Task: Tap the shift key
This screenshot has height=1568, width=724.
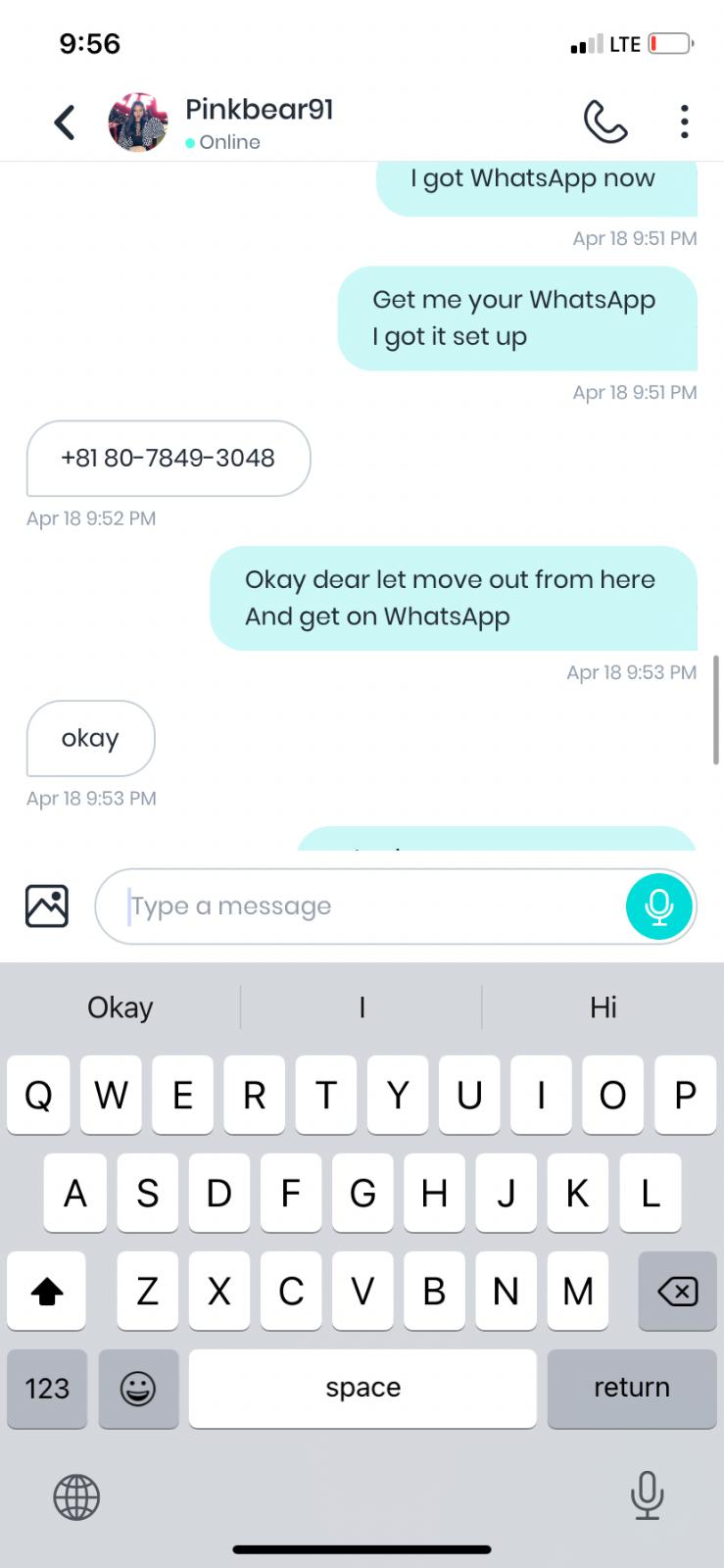Action: 47,1291
